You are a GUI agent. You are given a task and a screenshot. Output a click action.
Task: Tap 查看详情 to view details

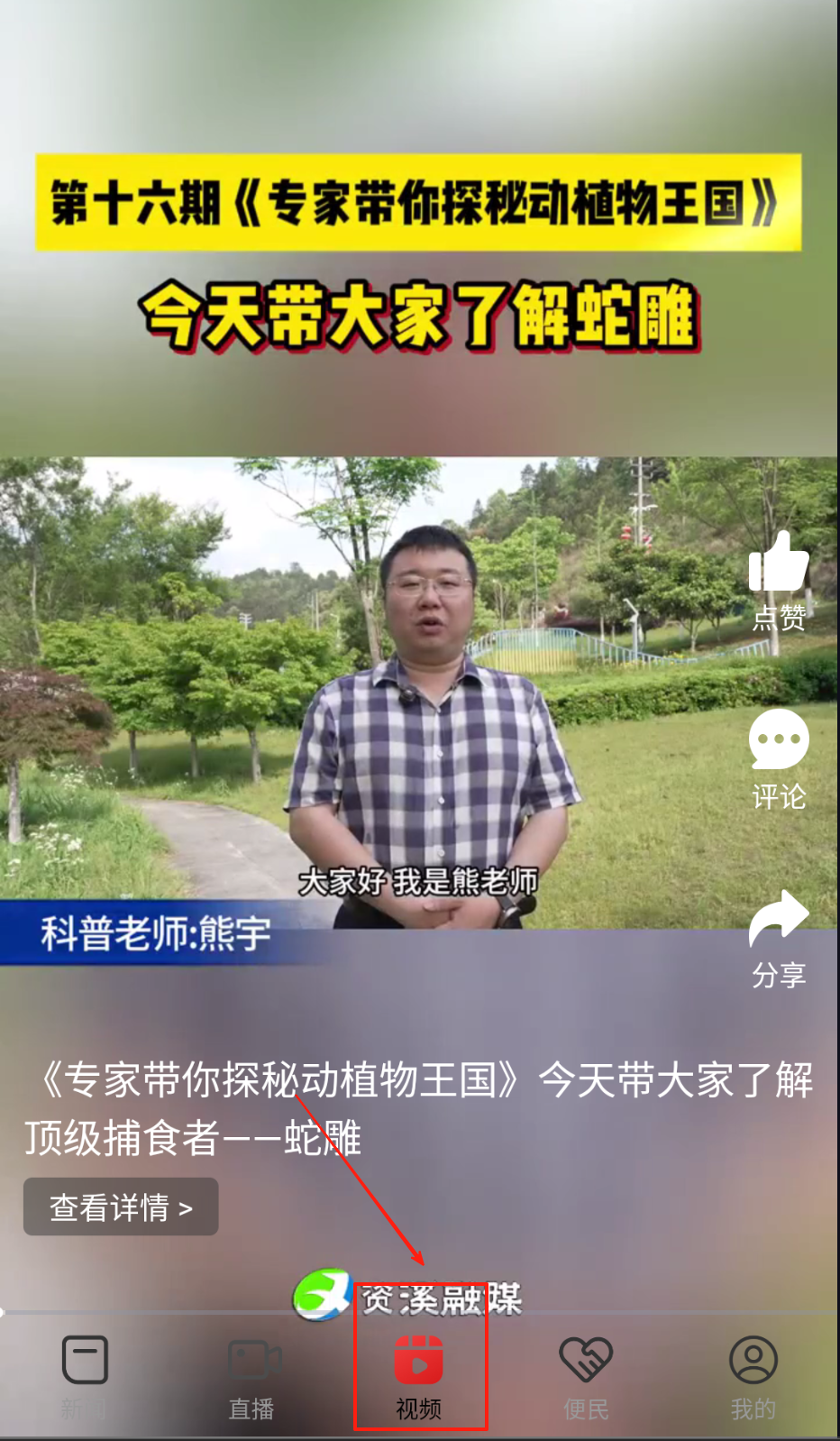click(x=121, y=1207)
